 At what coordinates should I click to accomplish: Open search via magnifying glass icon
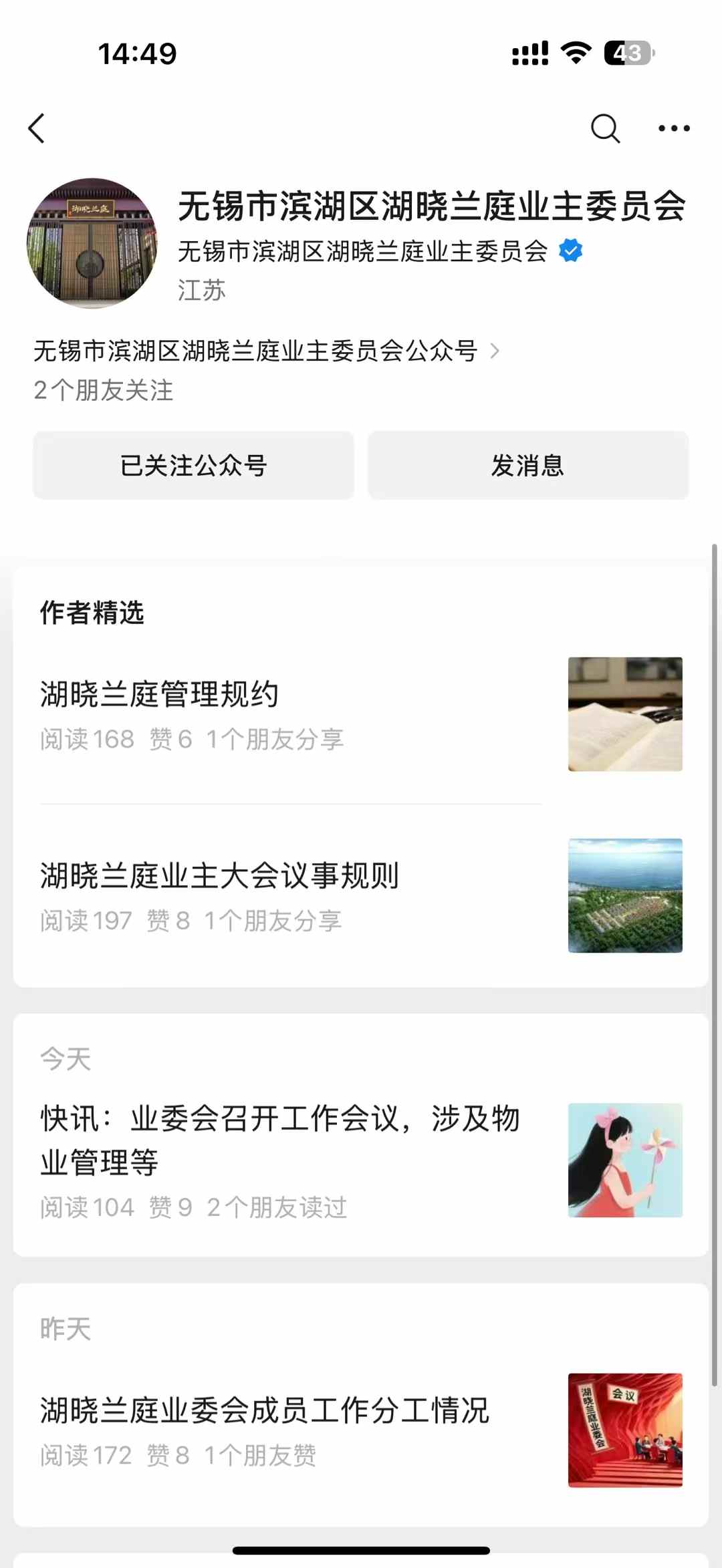605,128
